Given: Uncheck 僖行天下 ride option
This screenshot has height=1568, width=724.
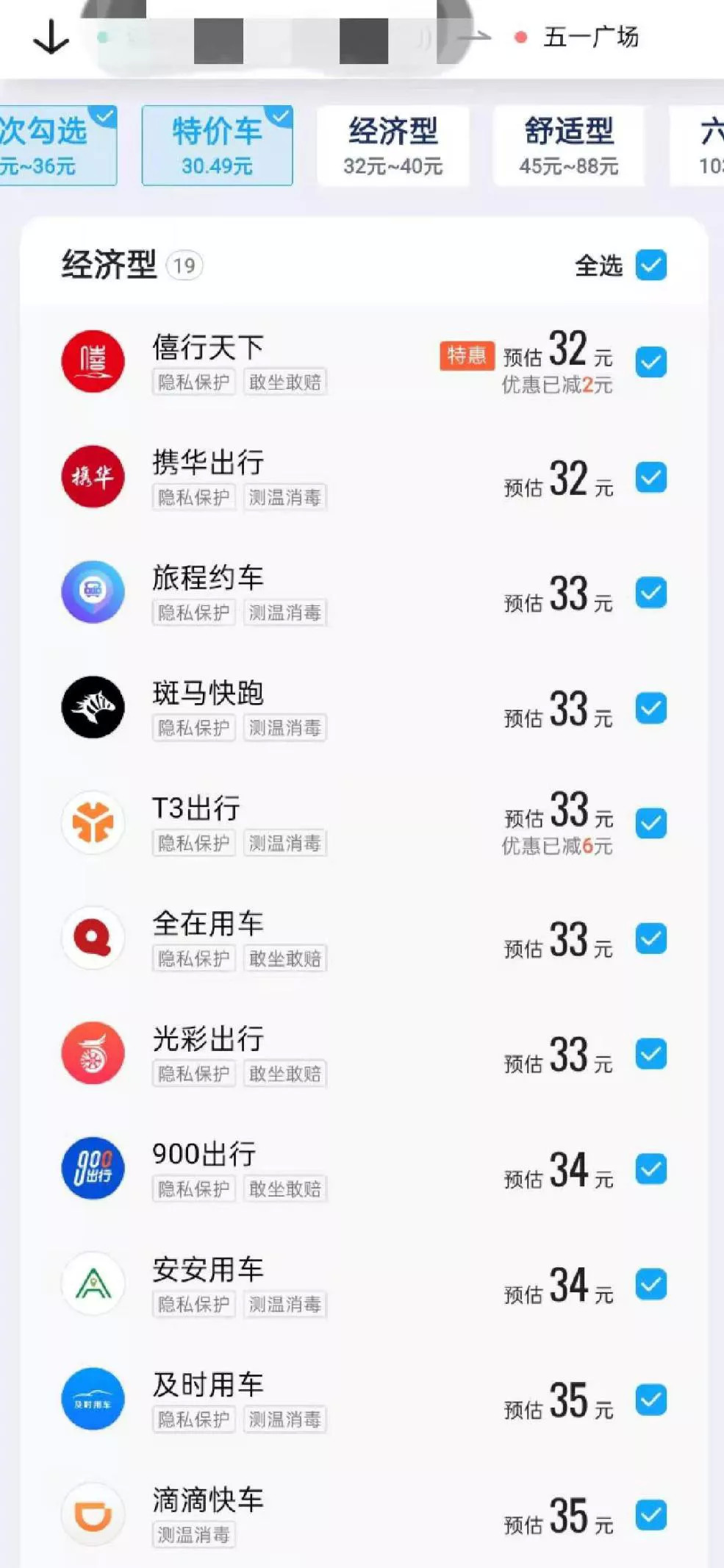Looking at the screenshot, I should pyautogui.click(x=650, y=362).
